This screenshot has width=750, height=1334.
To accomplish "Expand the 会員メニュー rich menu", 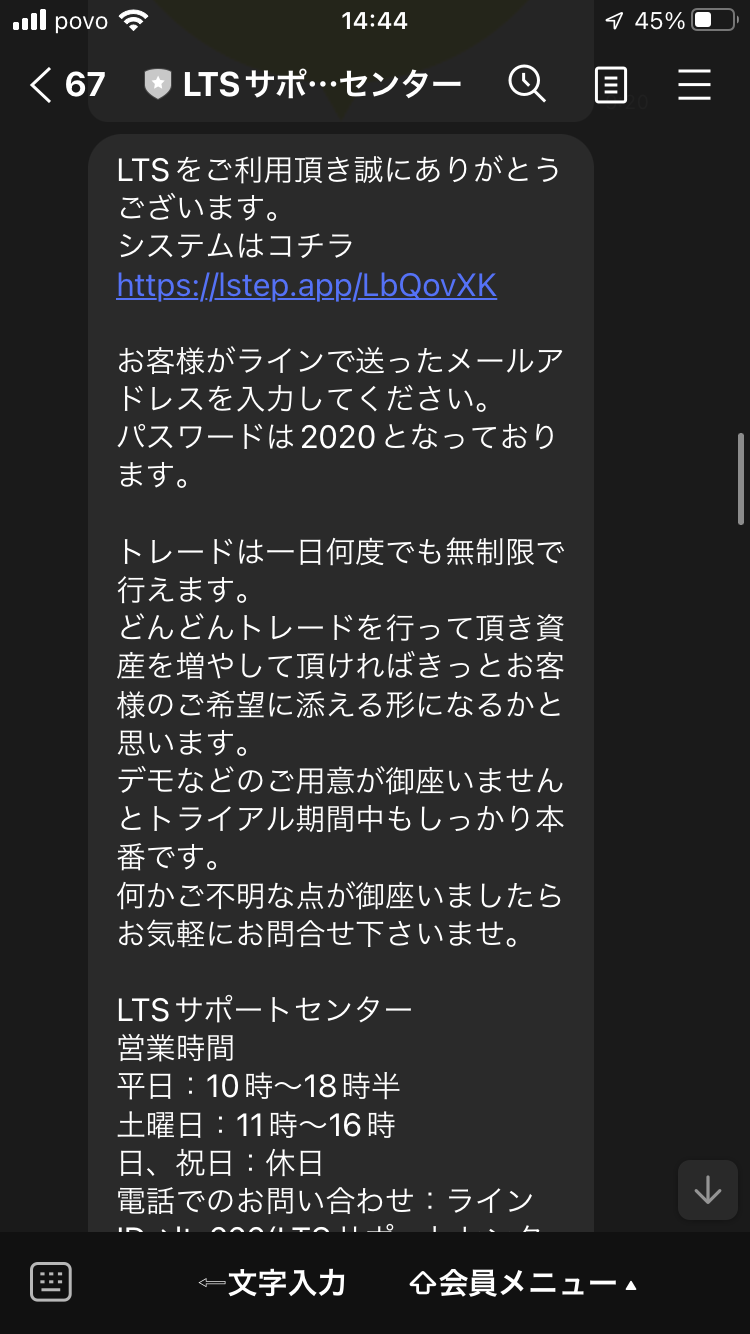I will [x=523, y=1283].
